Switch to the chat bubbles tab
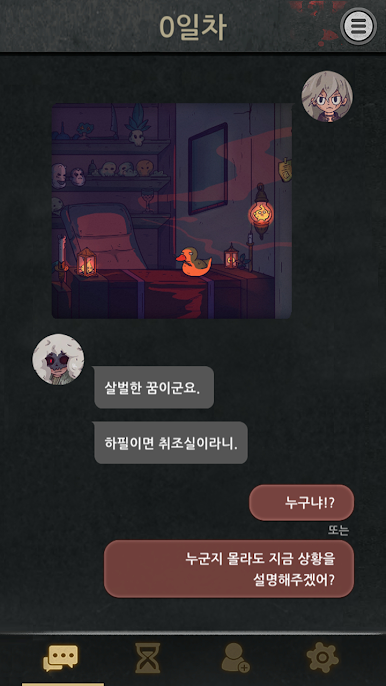386x686 pixels. 61,658
